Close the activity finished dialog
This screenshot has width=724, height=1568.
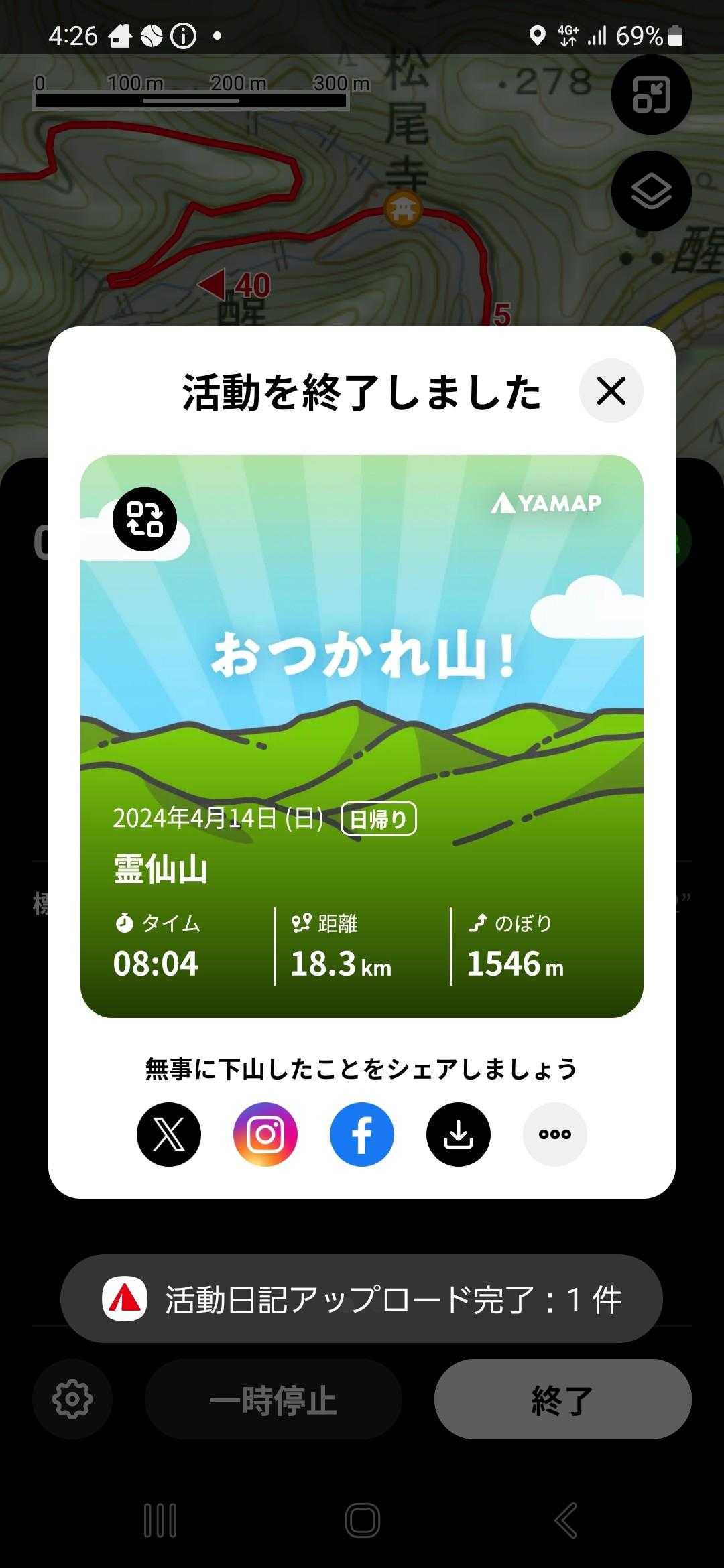click(611, 391)
